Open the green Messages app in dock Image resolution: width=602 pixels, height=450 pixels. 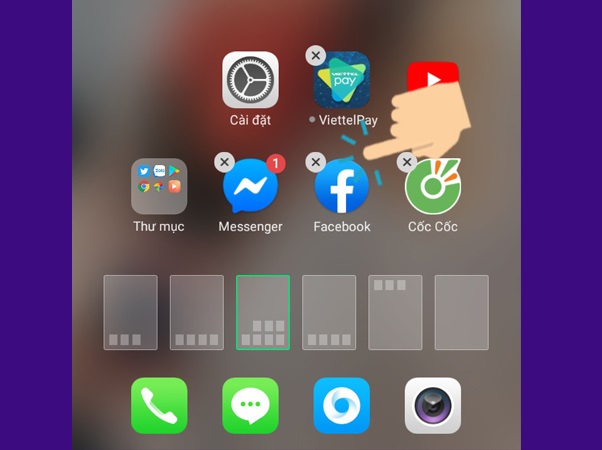click(x=250, y=405)
